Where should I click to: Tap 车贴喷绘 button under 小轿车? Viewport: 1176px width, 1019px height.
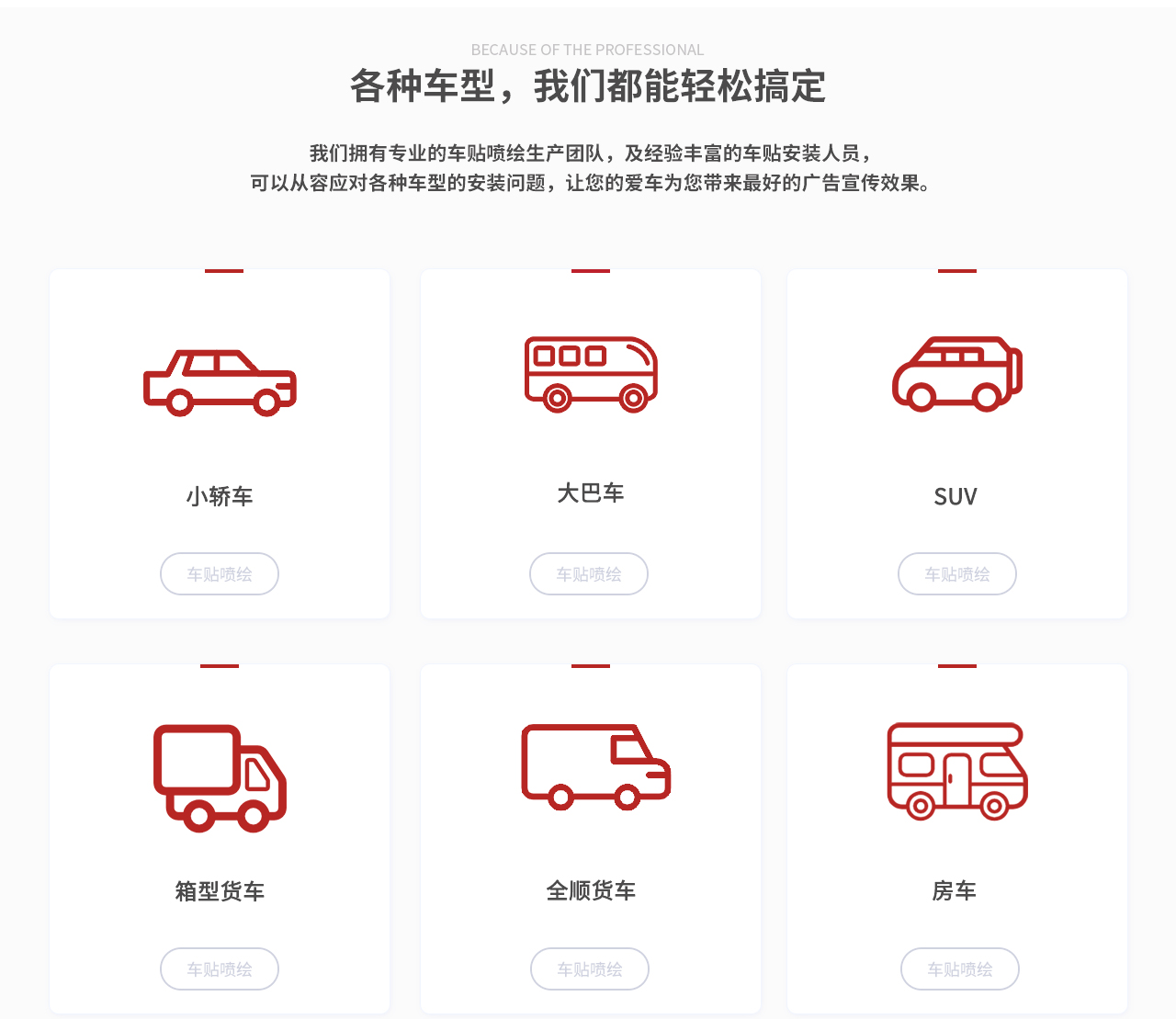coord(220,574)
